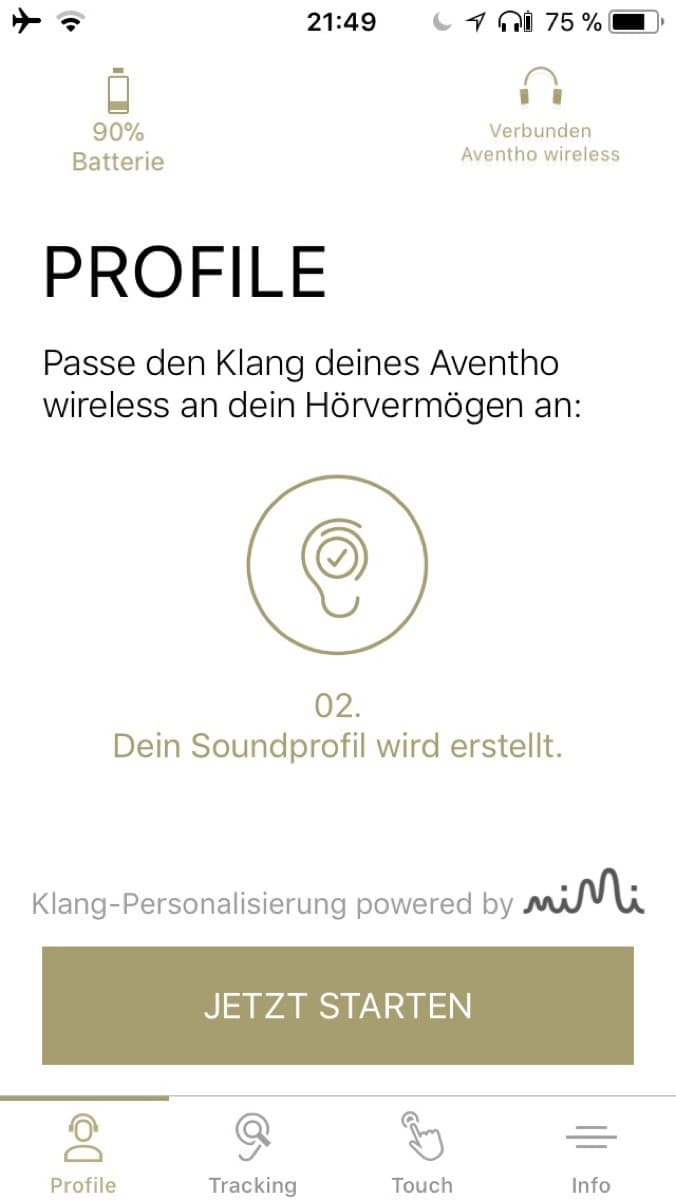676x1200 pixels.
Task: Select the Profile tab
Action: (x=84, y=1151)
